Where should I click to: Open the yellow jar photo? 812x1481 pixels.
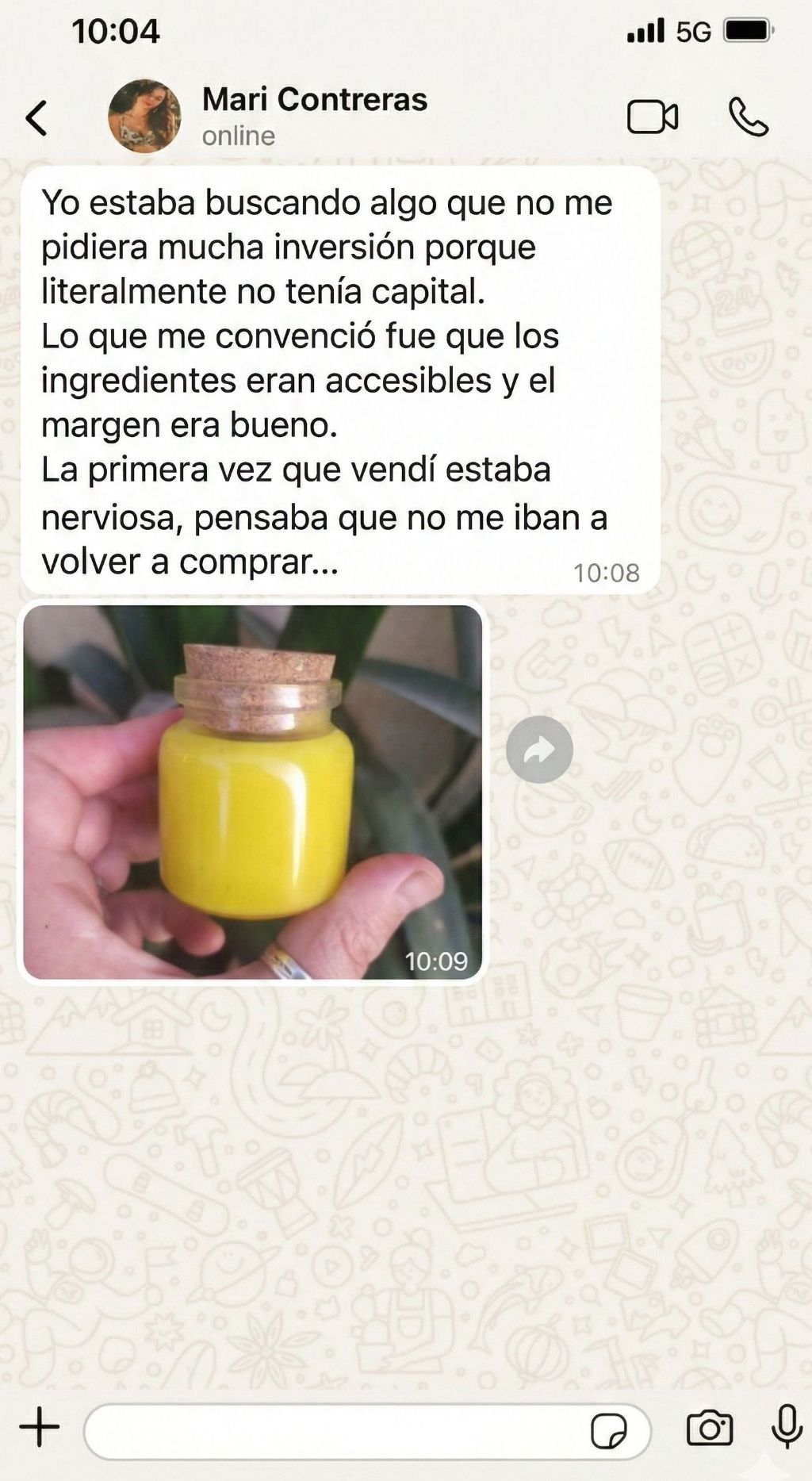(252, 791)
